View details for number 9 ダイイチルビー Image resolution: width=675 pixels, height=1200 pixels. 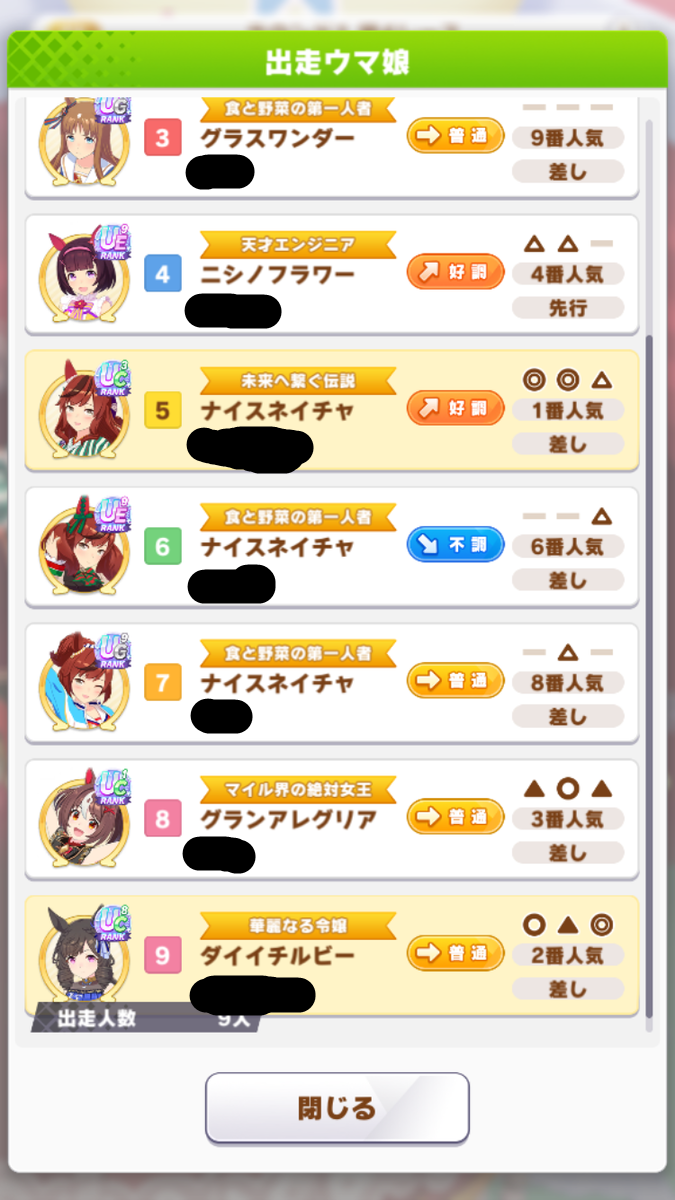click(x=331, y=956)
